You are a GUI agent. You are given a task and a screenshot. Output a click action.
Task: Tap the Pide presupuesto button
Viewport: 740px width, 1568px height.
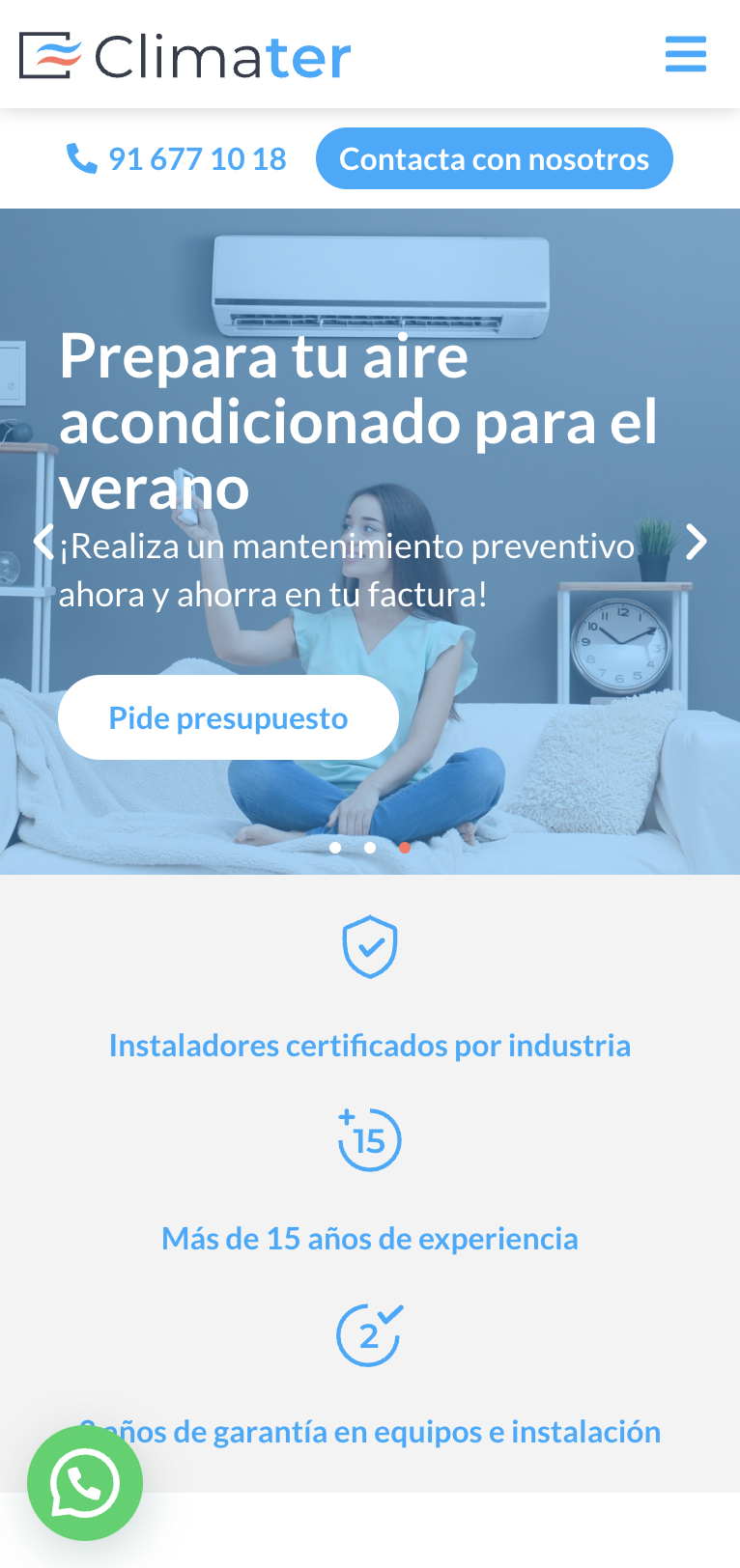coord(228,717)
